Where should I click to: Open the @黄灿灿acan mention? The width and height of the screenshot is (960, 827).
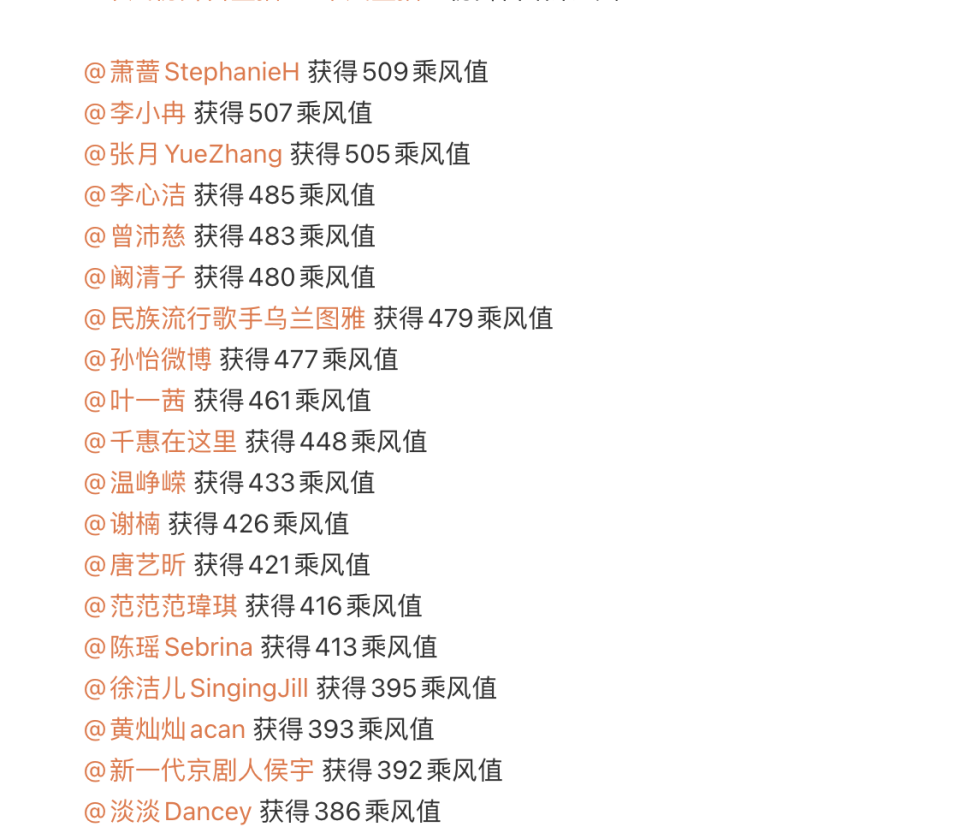[x=164, y=729]
